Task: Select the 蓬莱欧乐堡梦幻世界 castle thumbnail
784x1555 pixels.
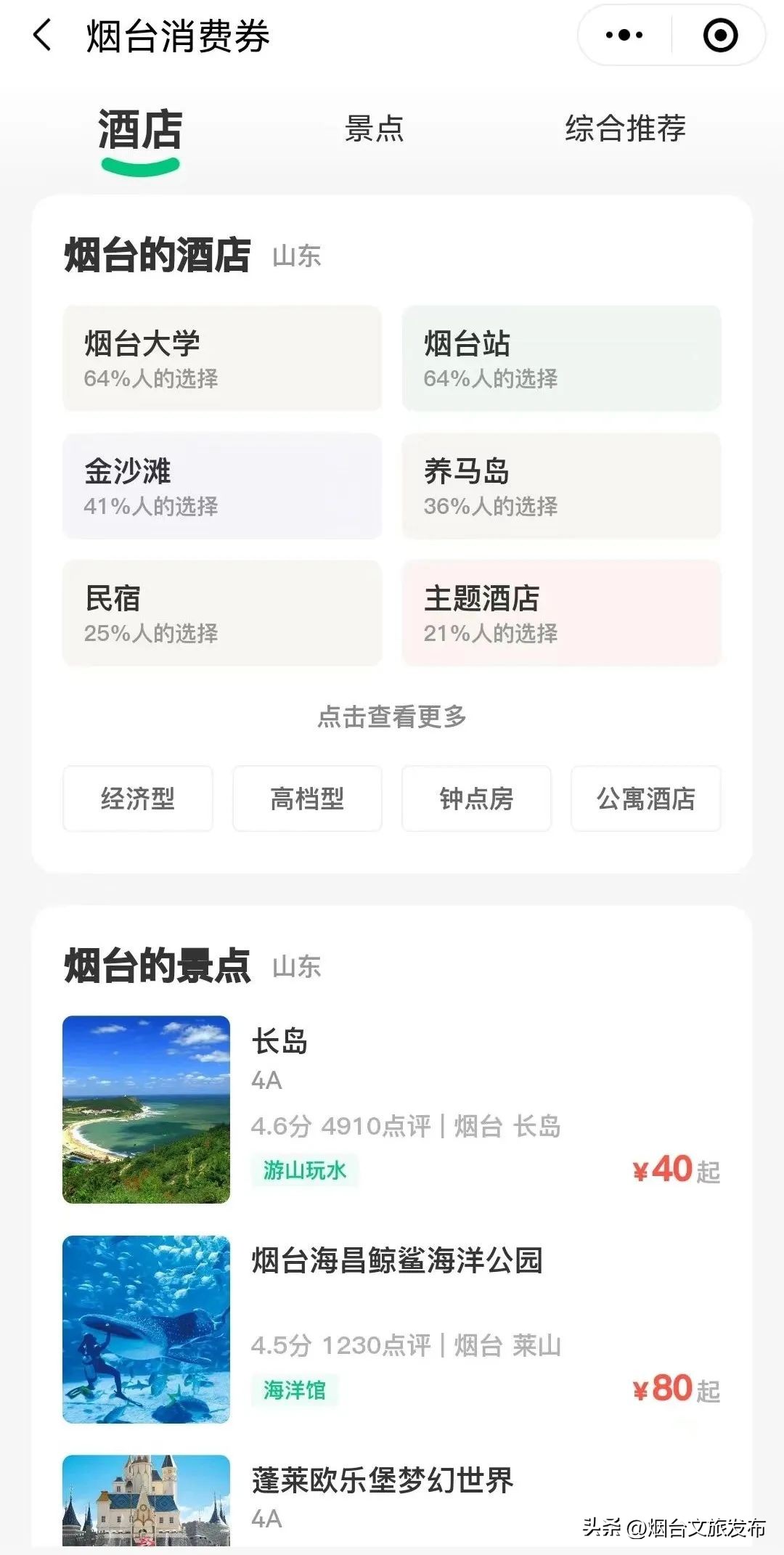Action: click(146, 1517)
